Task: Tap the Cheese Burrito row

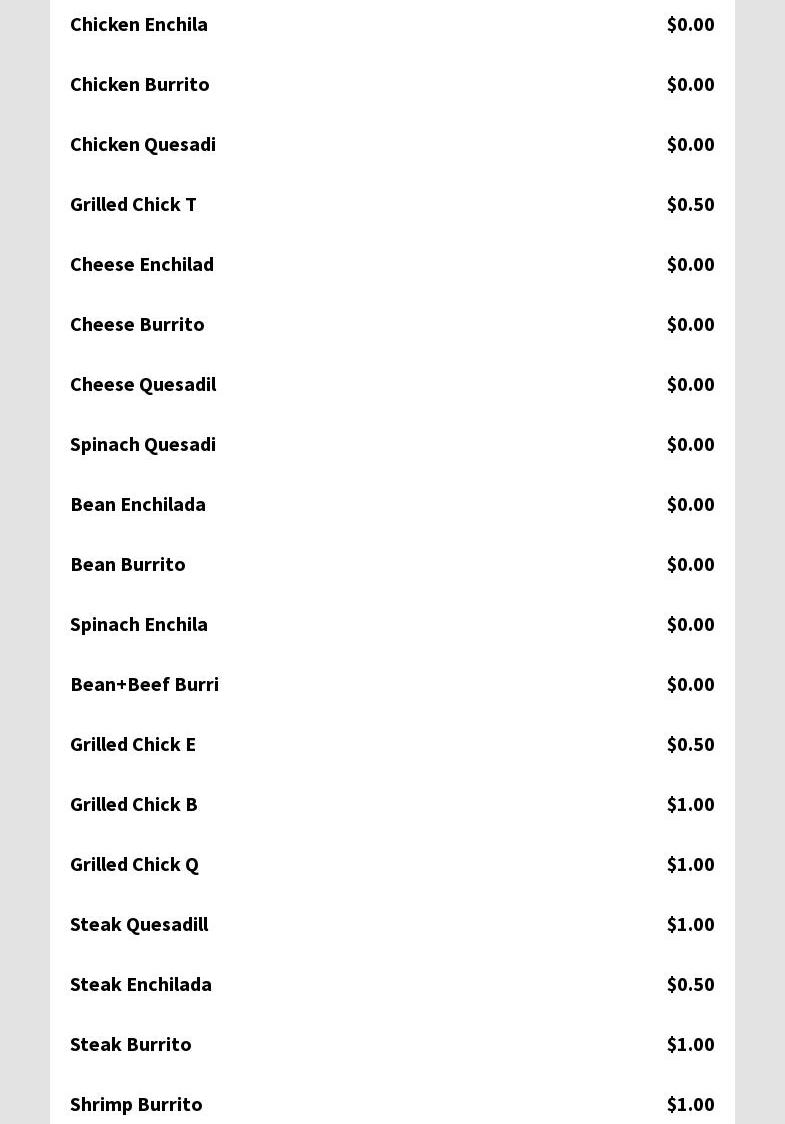Action: coord(137,324)
